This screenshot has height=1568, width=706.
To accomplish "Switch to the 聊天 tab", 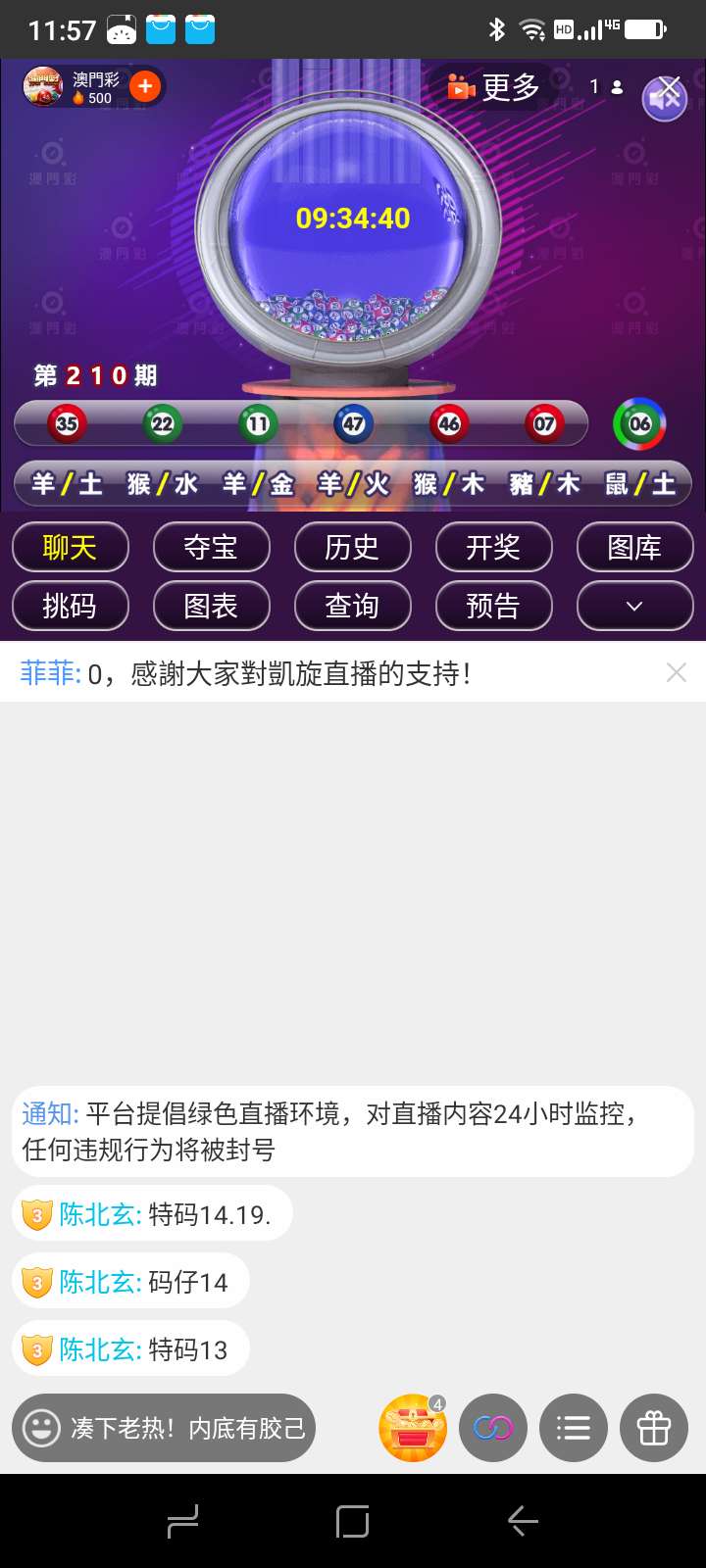I will pos(71,547).
